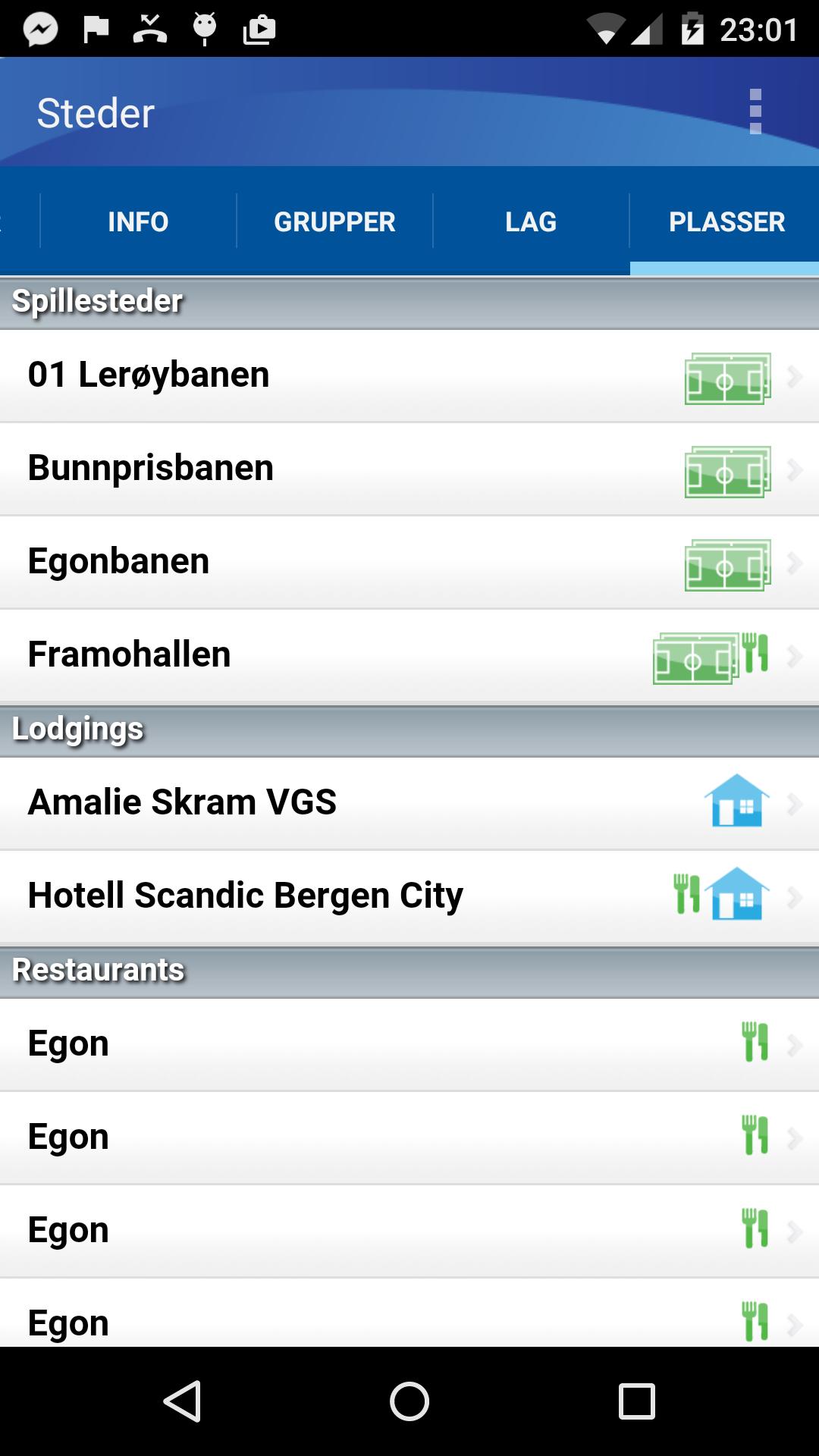Go to home via navigation bar

(409, 1401)
